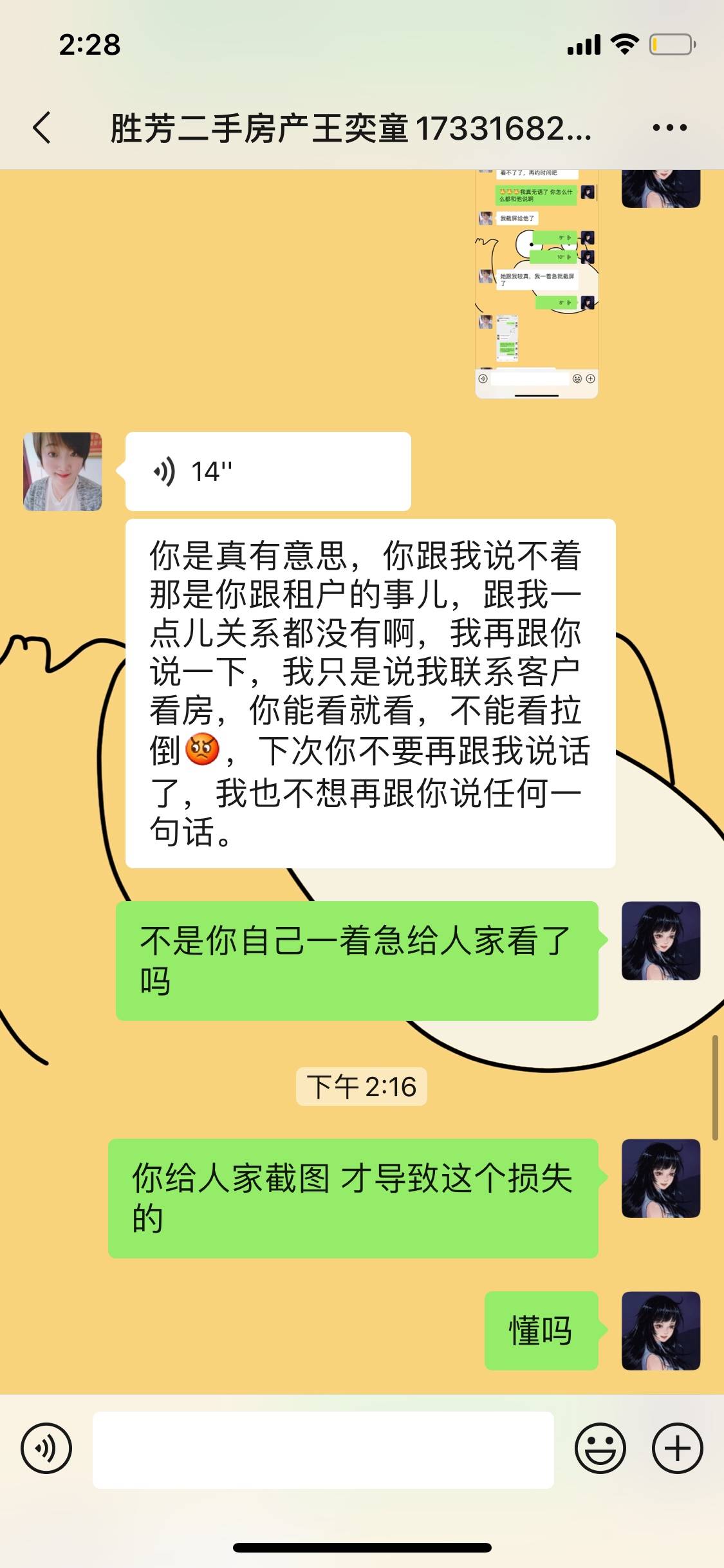Open the contact's profile from her avatar

[x=62, y=471]
